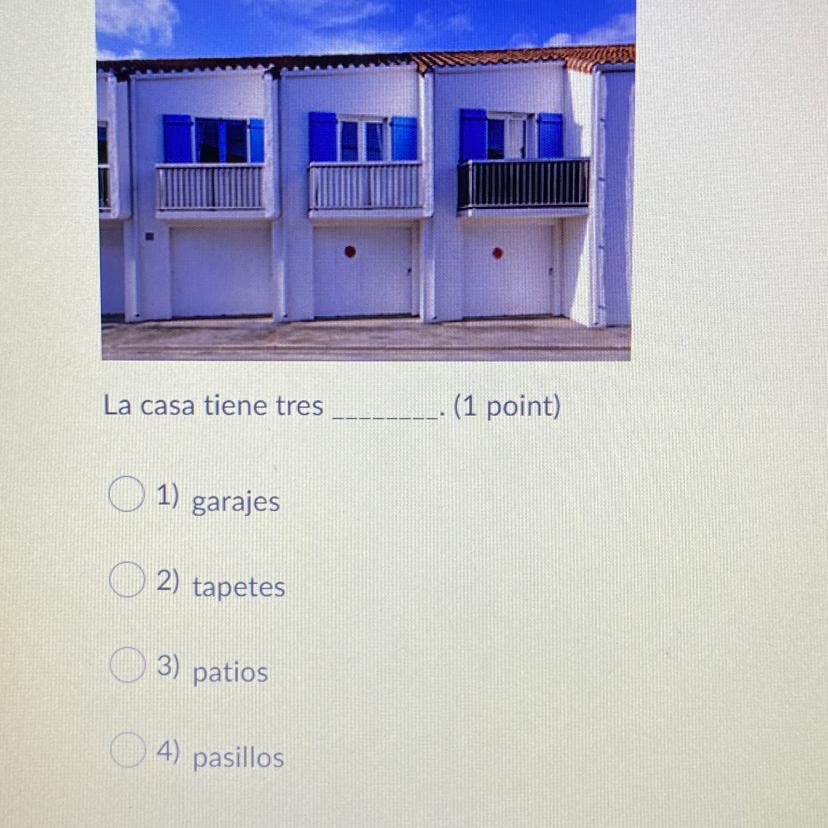Image resolution: width=828 pixels, height=828 pixels.
Task: Choose the tapetes radio button
Action: coord(126,580)
